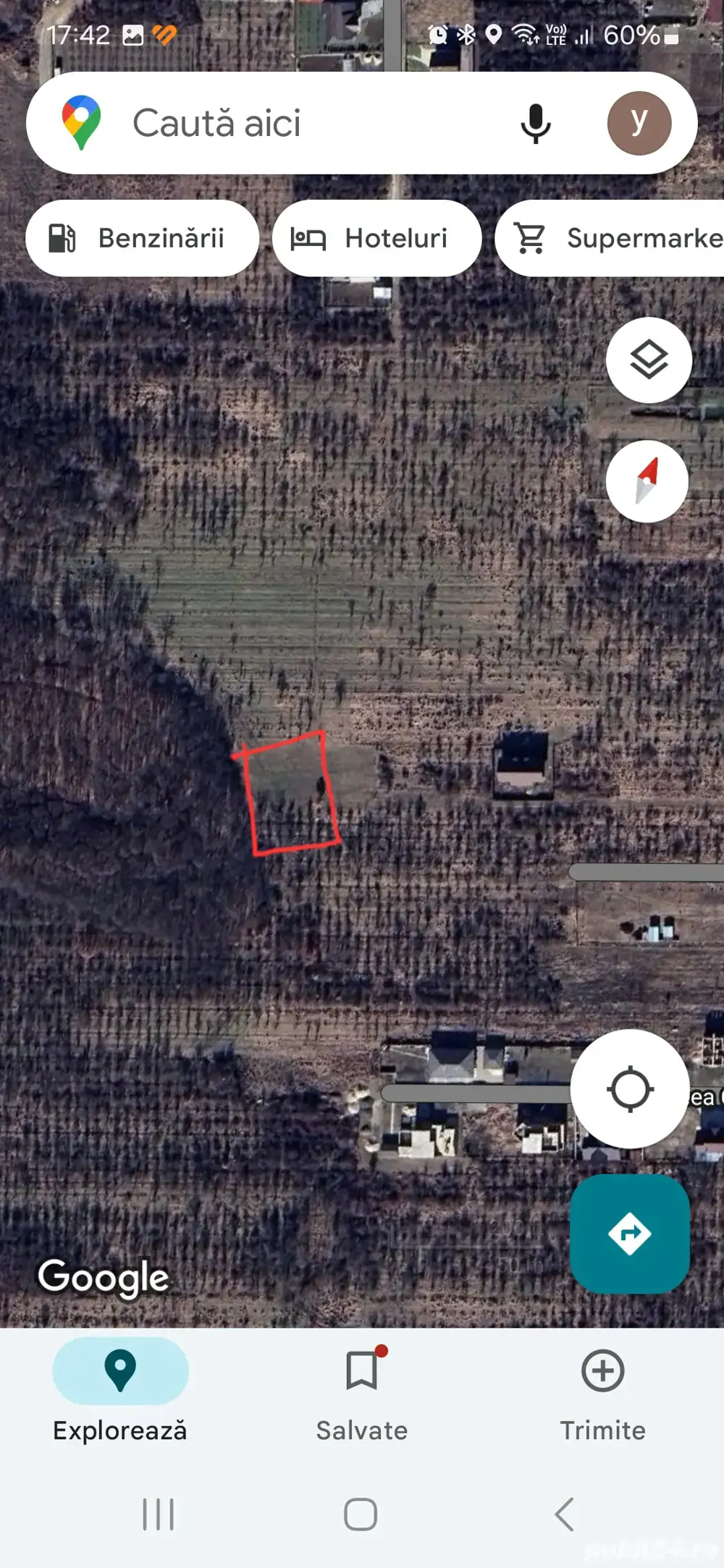The height and width of the screenshot is (1568, 724).
Task: Open recent apps from the navigation bar
Action: coord(158,1514)
